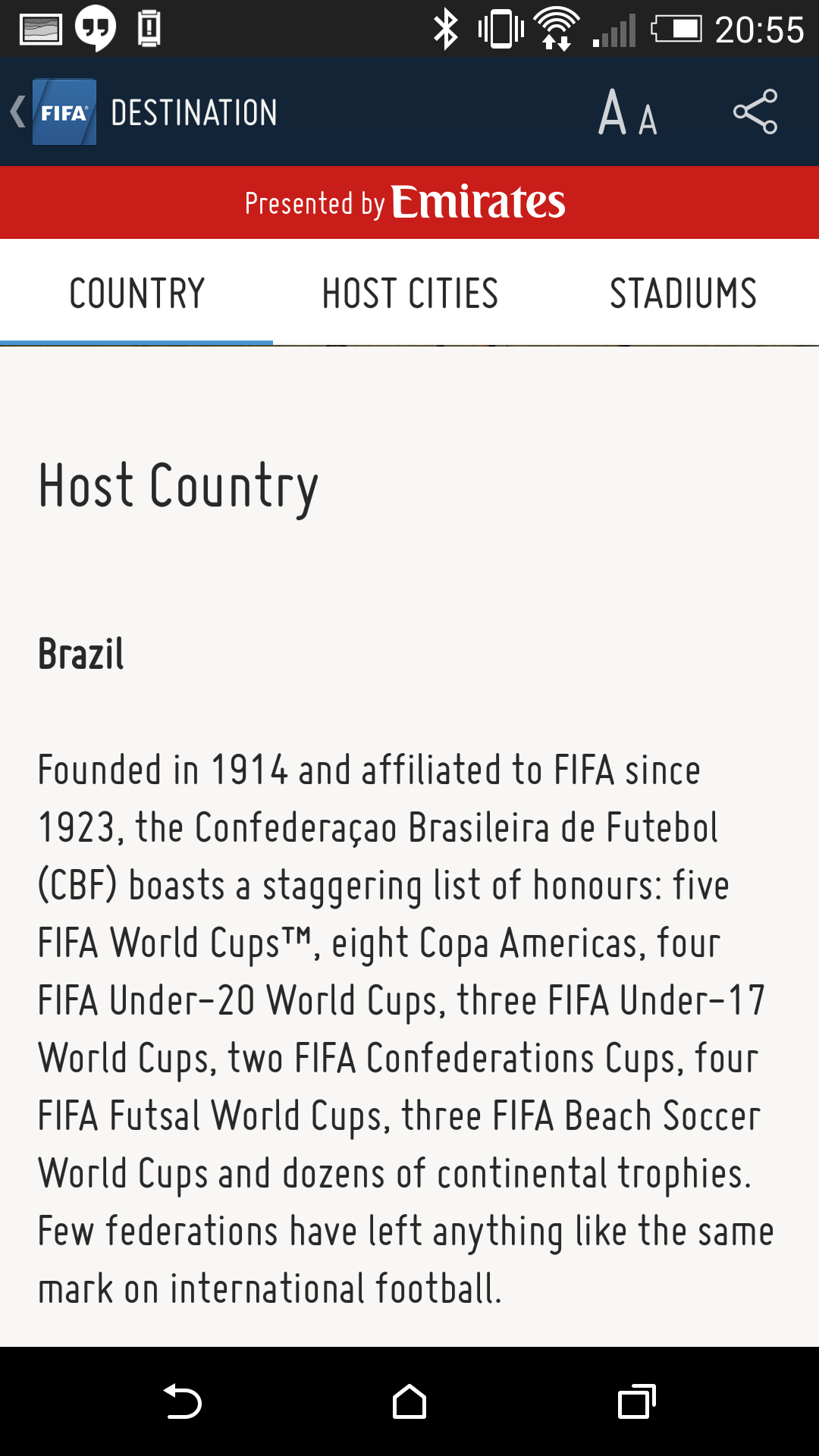Viewport: 819px width, 1456px height.
Task: Select the Country tab
Action: click(x=136, y=293)
